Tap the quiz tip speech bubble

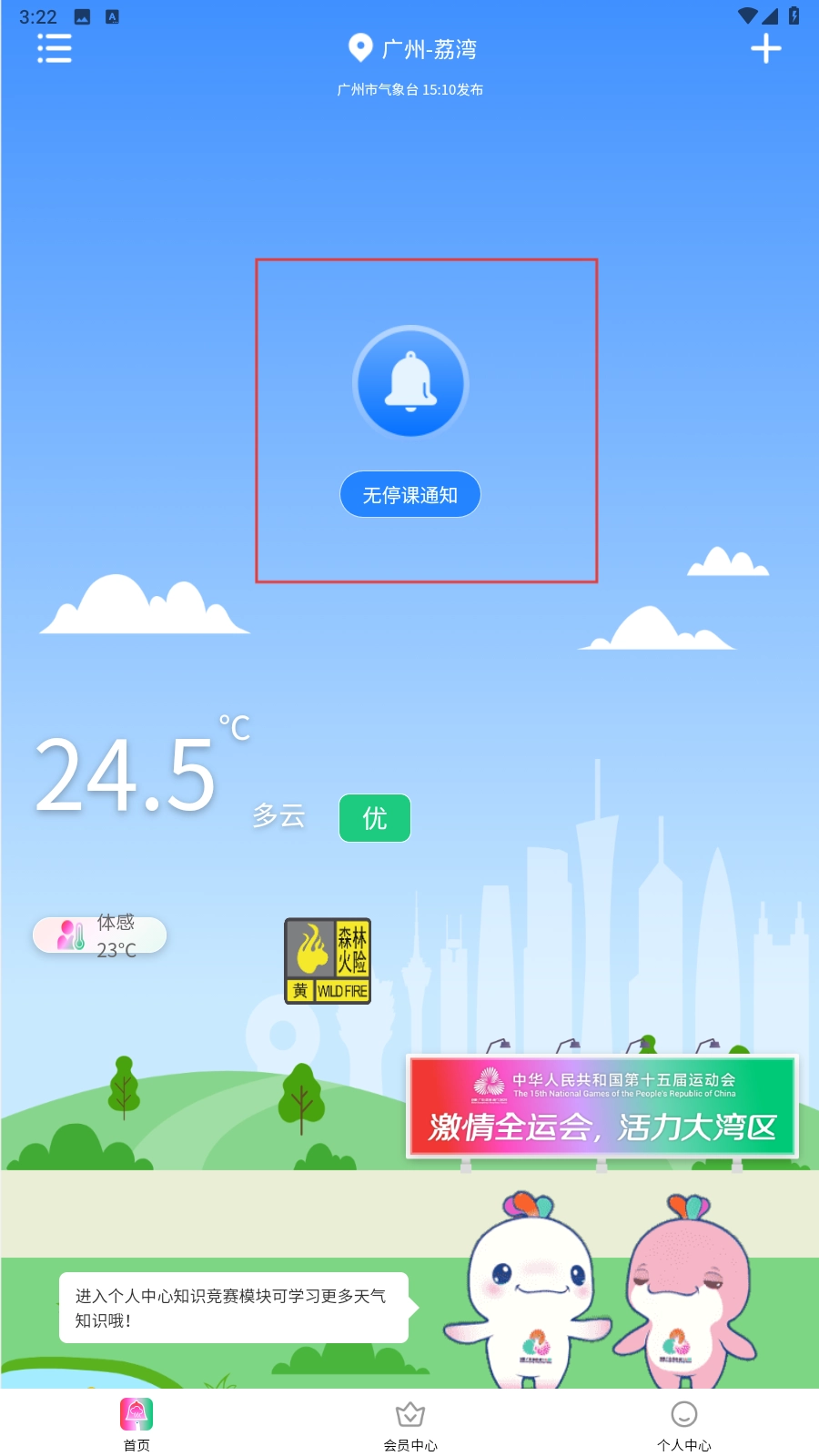click(x=234, y=1308)
